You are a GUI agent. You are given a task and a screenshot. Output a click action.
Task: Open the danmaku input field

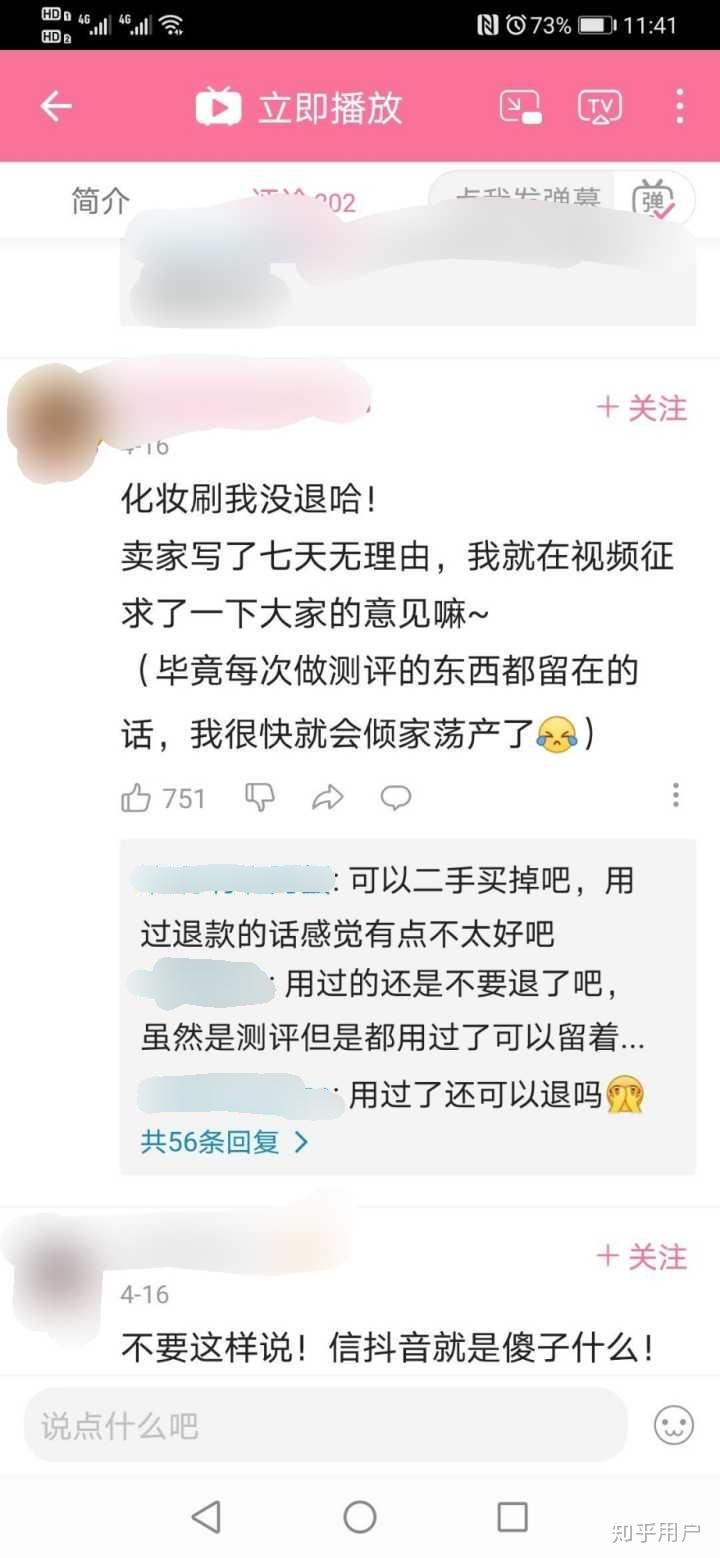pos(525,200)
